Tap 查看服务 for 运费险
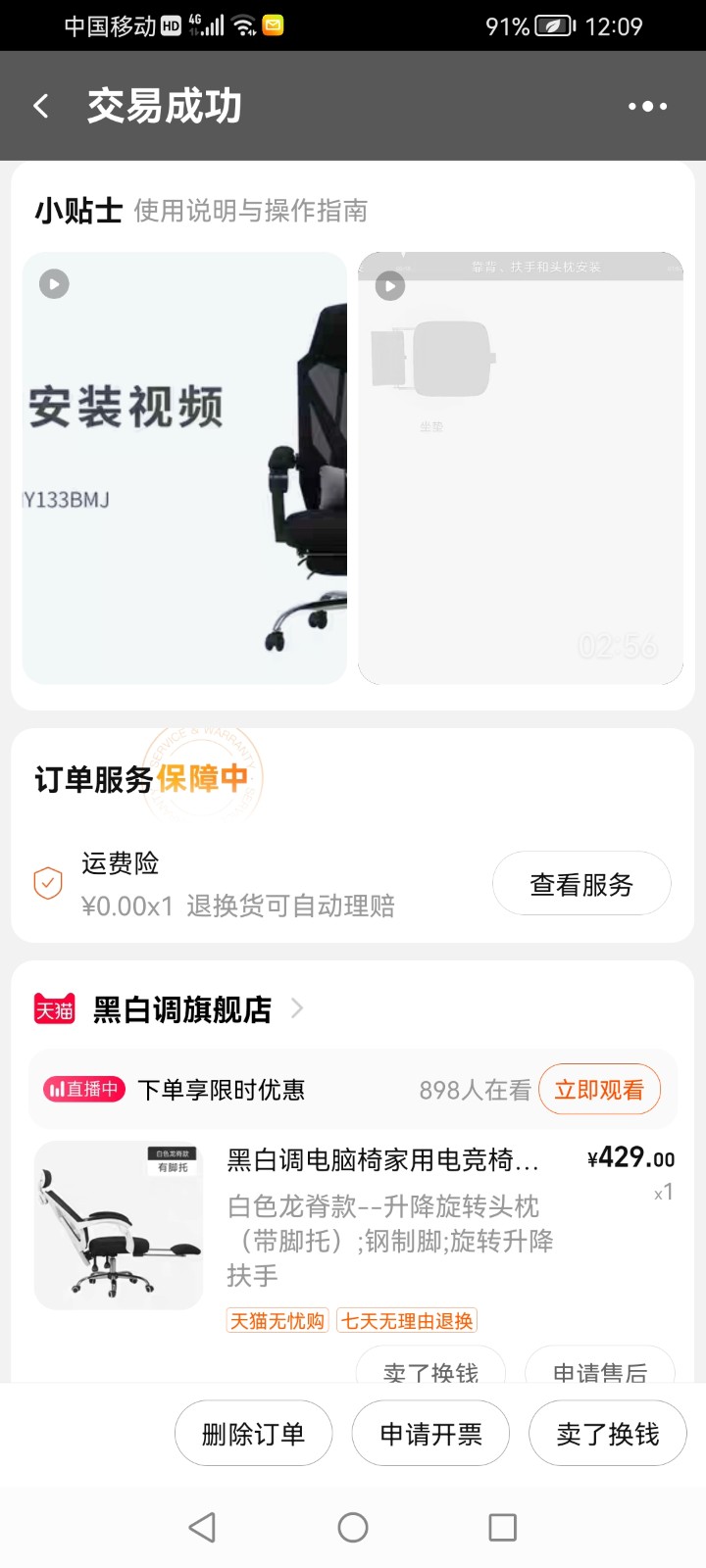Screen dimensions: 706x1568 [x=581, y=884]
